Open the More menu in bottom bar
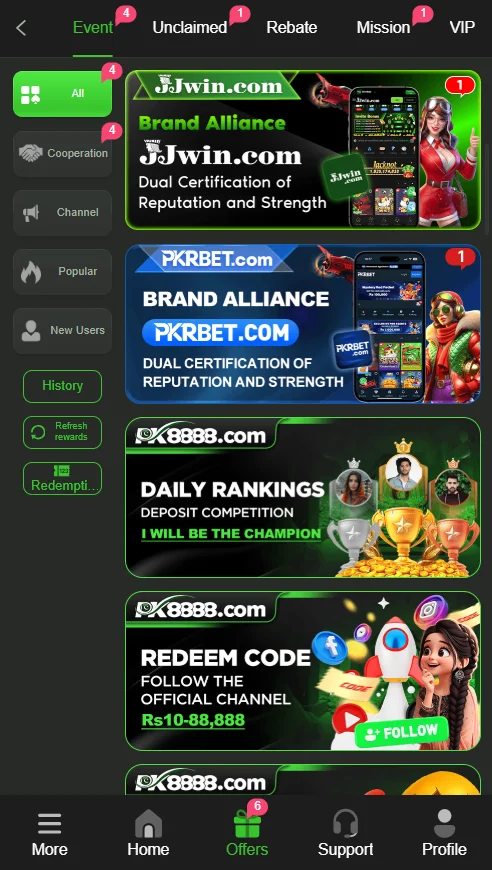 [49, 834]
